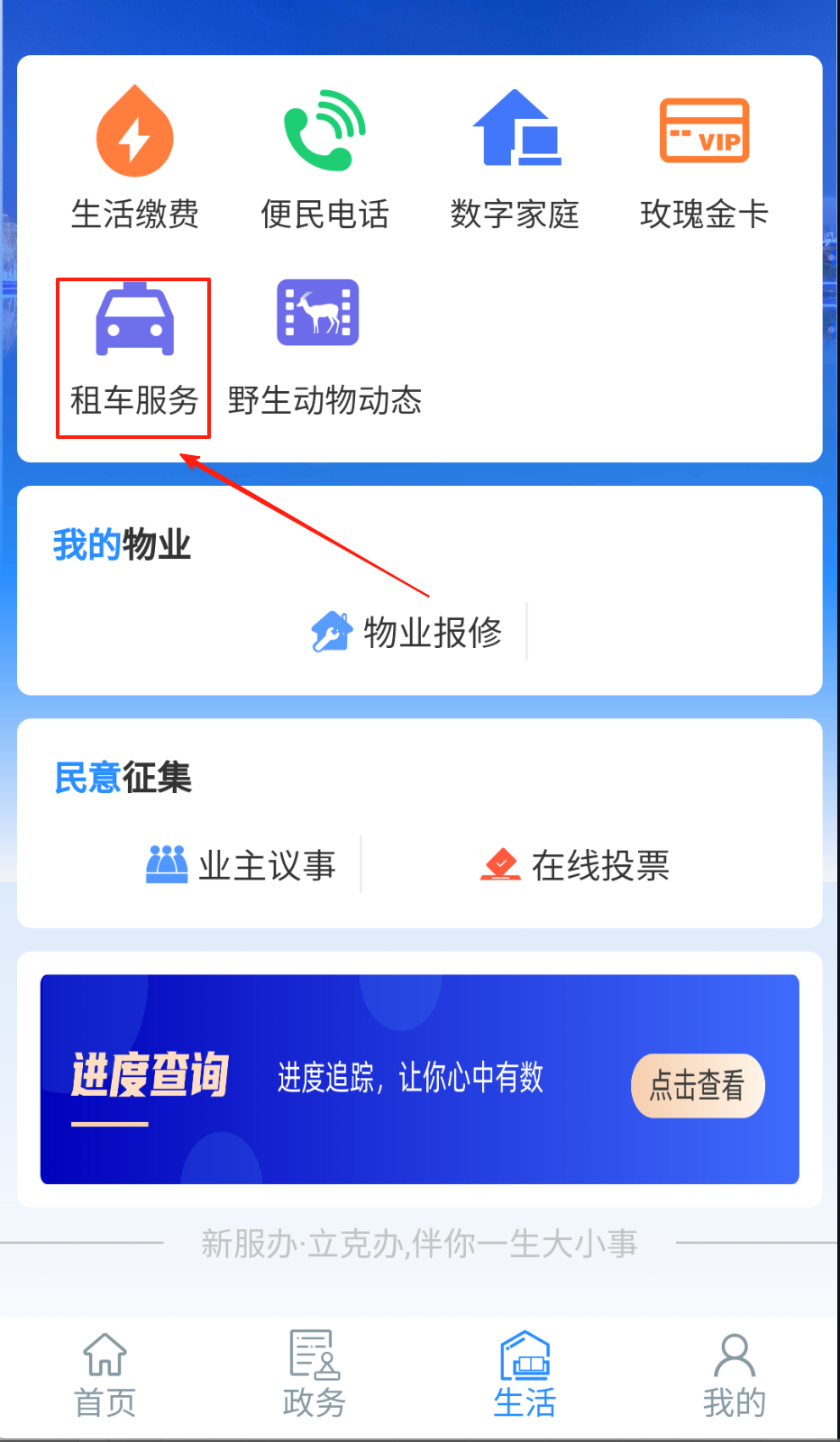This screenshot has width=840, height=1442.
Task: Select the 生活 tab
Action: 525,1375
